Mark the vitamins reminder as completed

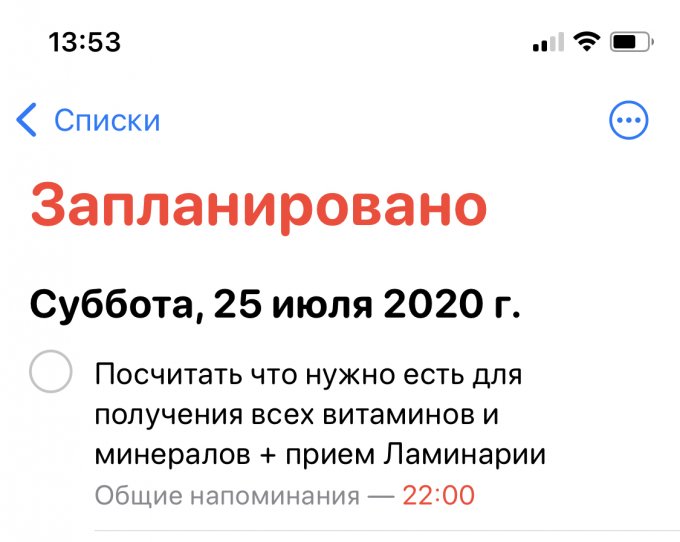pos(50,374)
